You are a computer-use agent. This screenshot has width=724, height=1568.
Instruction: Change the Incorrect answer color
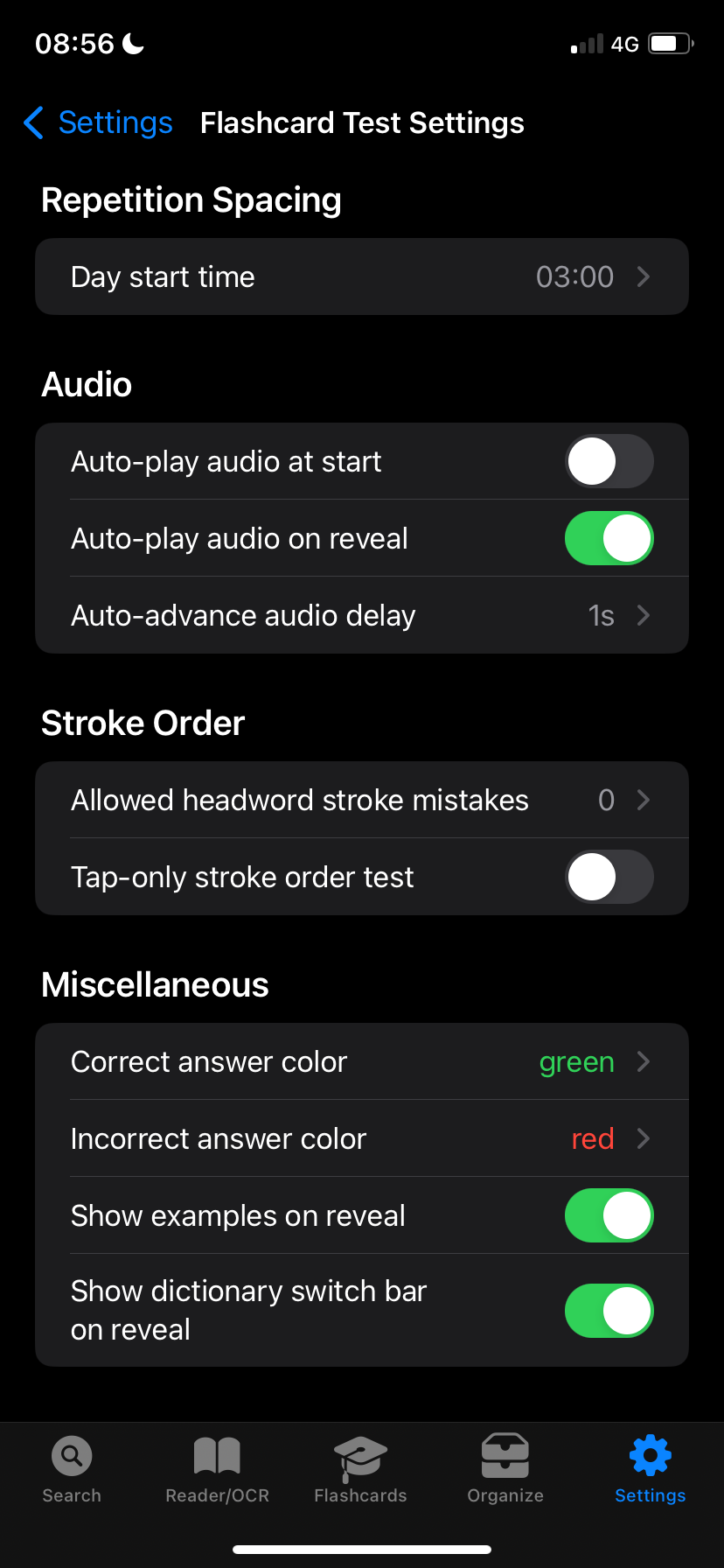[362, 1138]
